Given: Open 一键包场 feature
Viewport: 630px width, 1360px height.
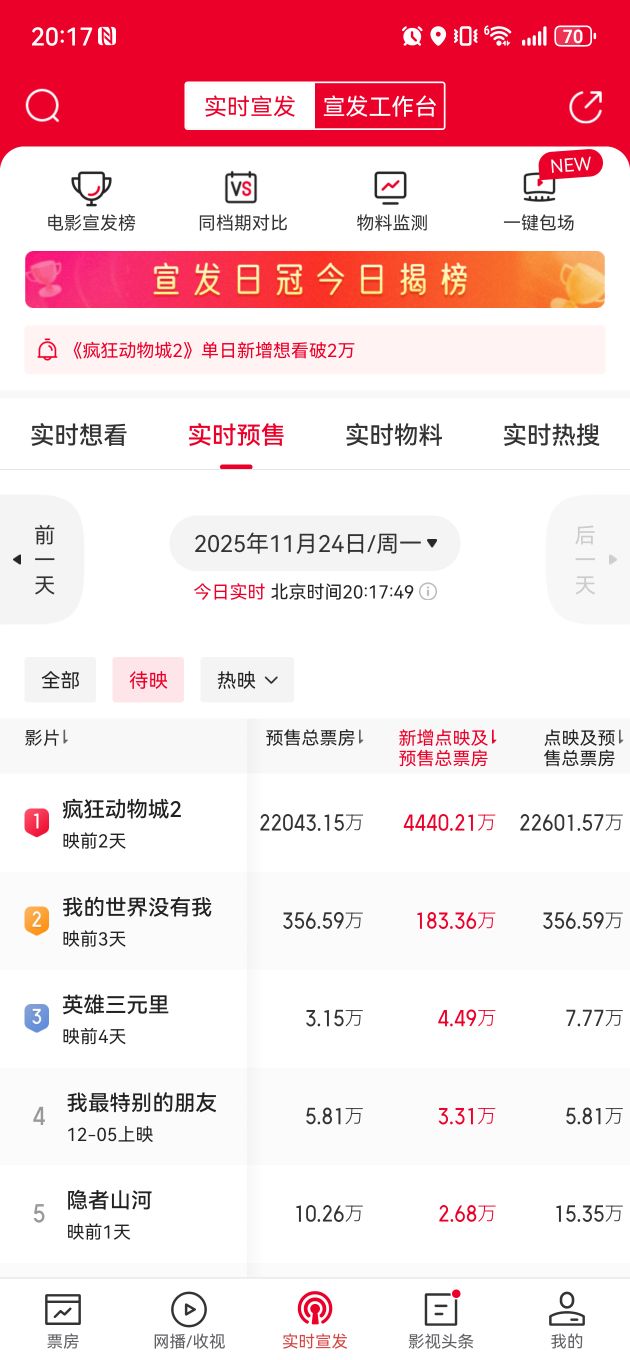Looking at the screenshot, I should tap(539, 201).
